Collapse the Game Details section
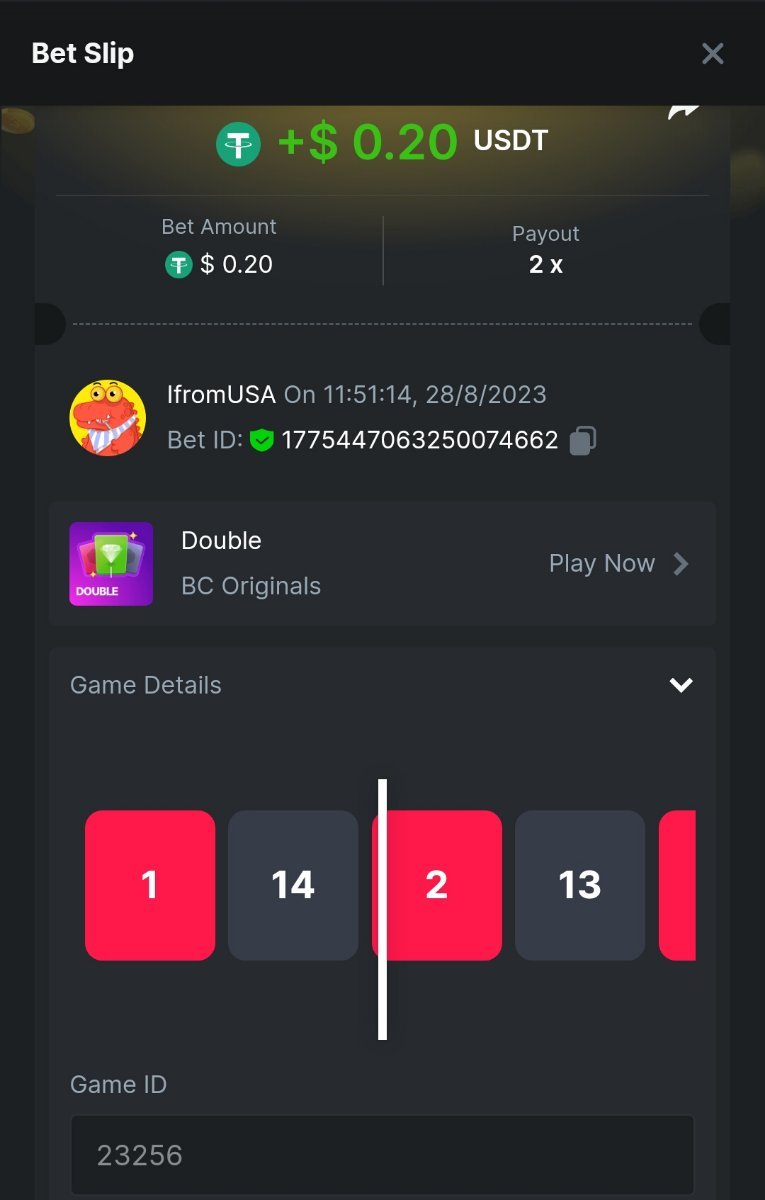765x1200 pixels. point(681,685)
